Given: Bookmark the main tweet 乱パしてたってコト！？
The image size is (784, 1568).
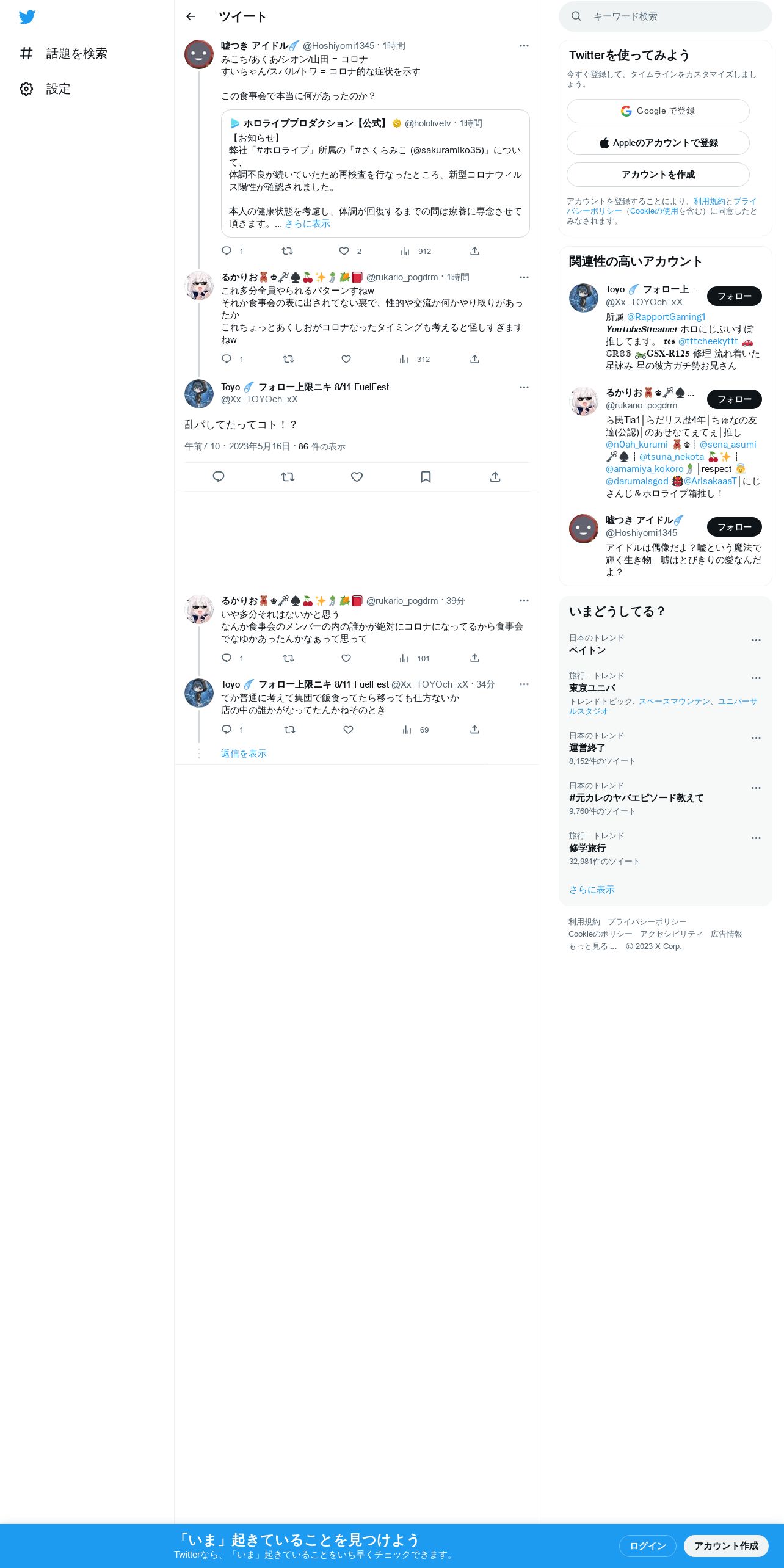Looking at the screenshot, I should tap(426, 477).
